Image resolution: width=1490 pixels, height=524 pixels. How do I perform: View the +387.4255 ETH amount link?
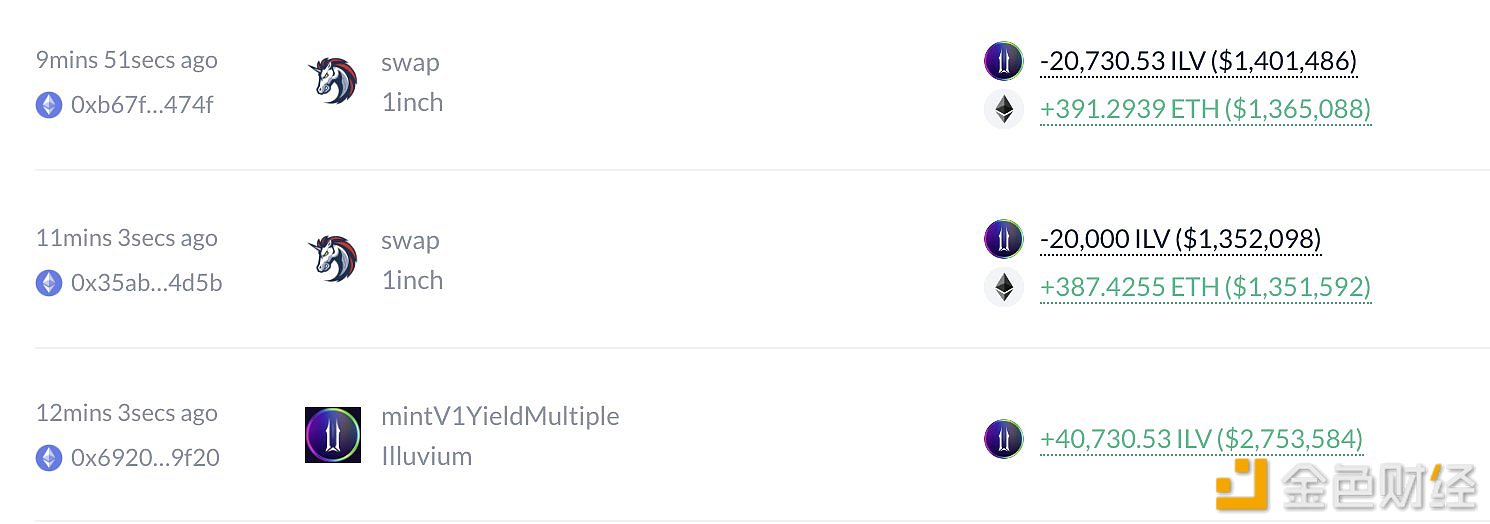pos(1205,288)
